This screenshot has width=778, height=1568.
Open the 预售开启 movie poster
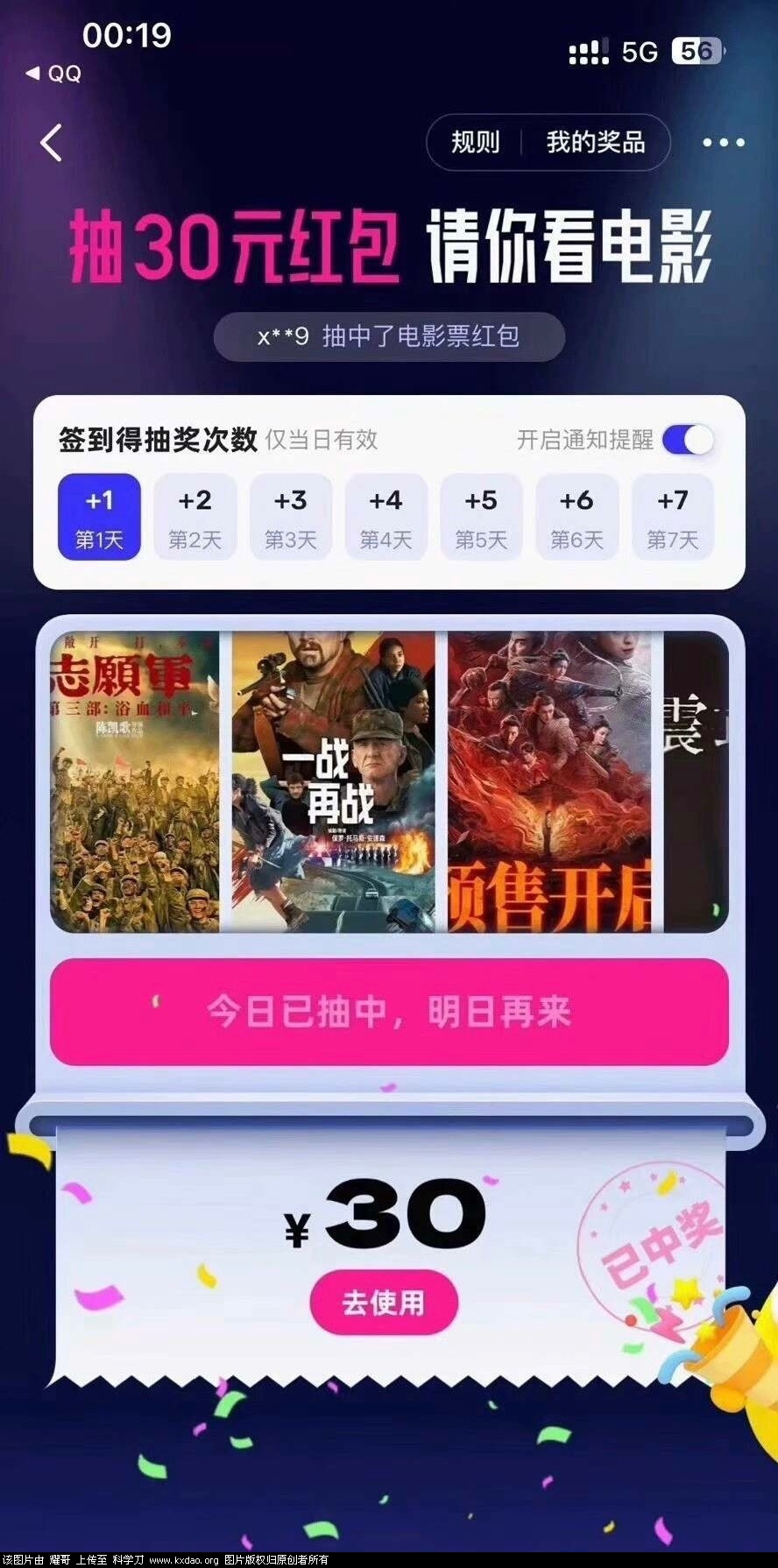[549, 781]
